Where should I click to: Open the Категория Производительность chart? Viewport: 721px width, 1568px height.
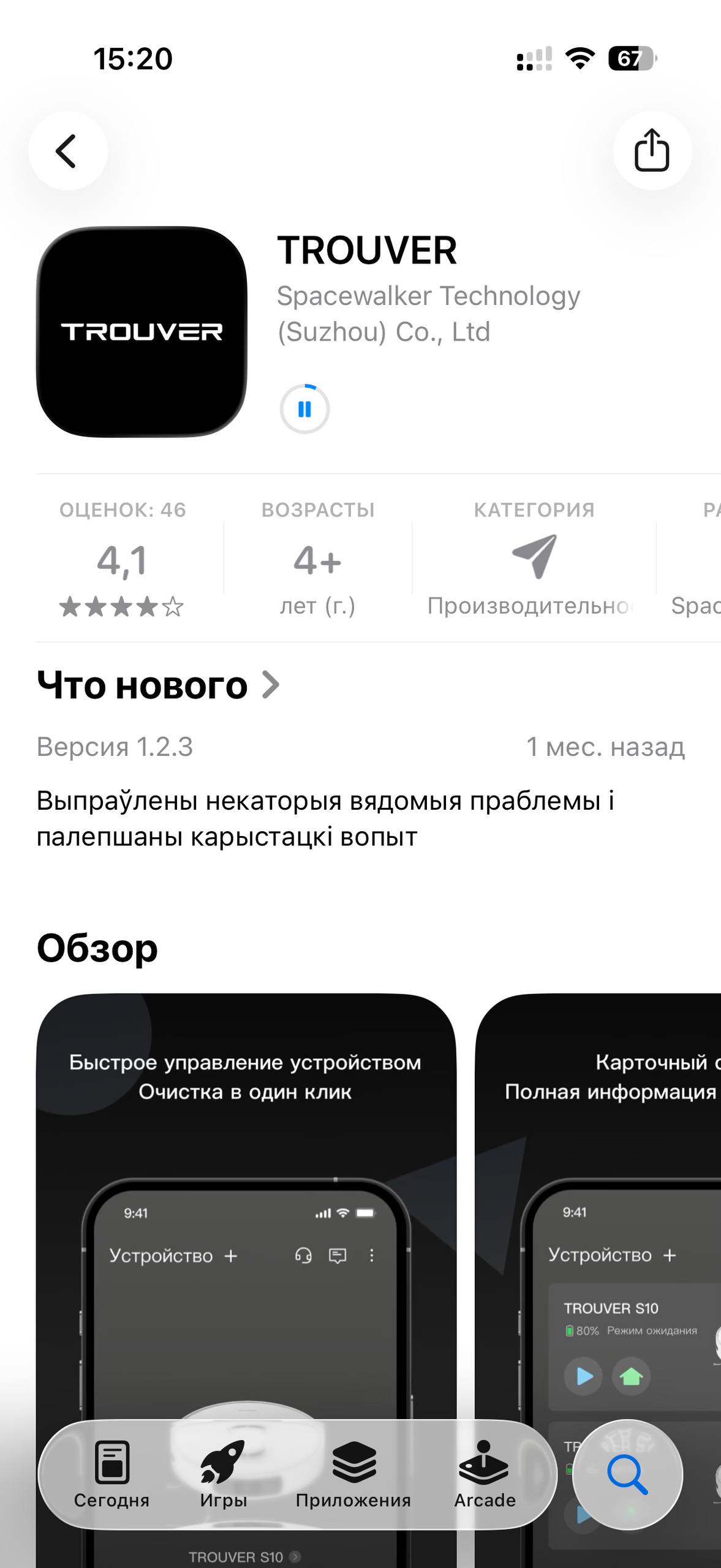tap(533, 560)
